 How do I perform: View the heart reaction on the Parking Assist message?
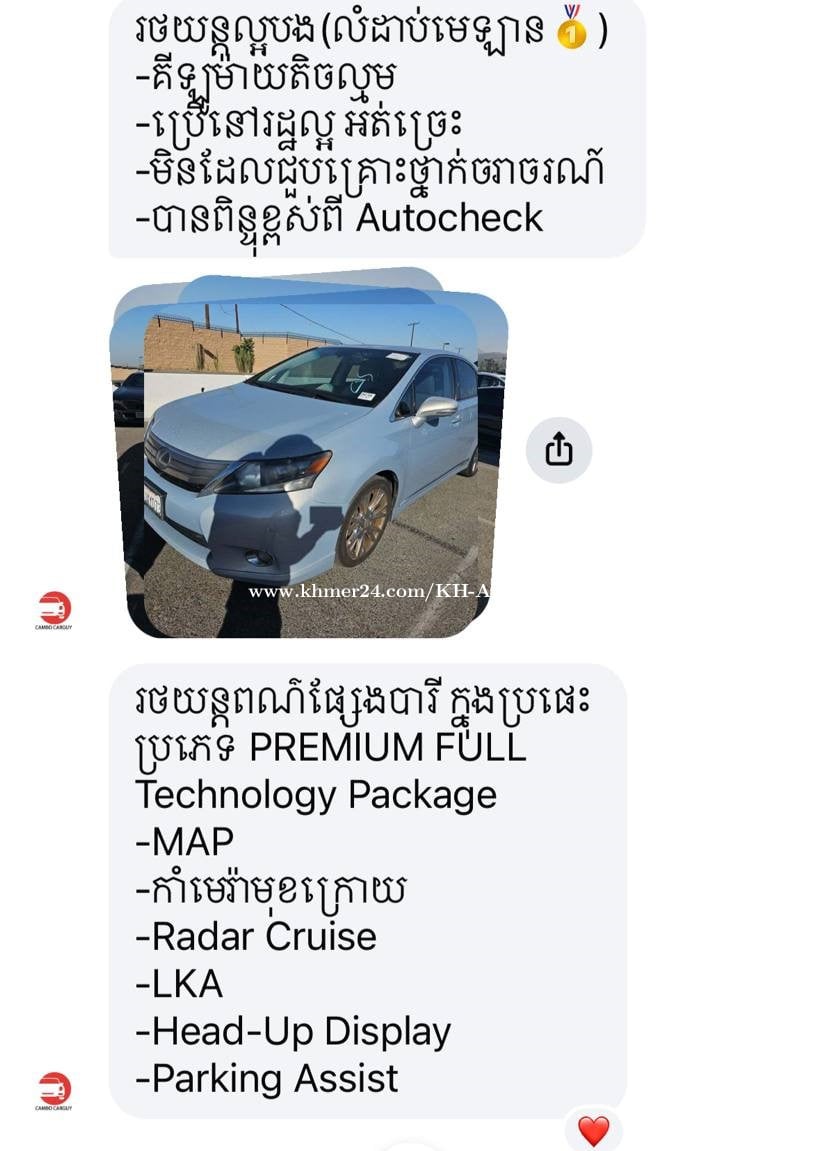(593, 1131)
